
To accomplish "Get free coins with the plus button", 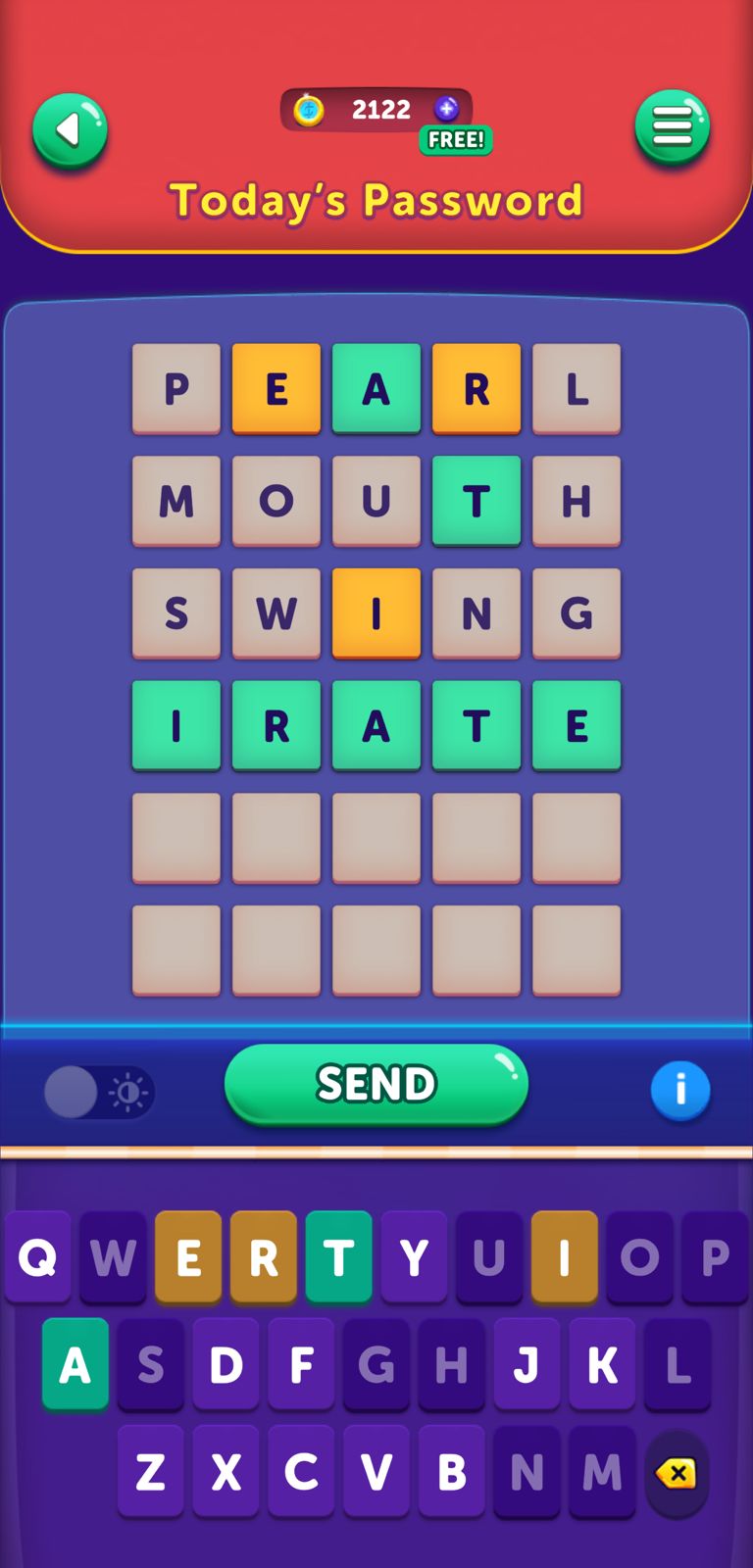I will pyautogui.click(x=447, y=109).
